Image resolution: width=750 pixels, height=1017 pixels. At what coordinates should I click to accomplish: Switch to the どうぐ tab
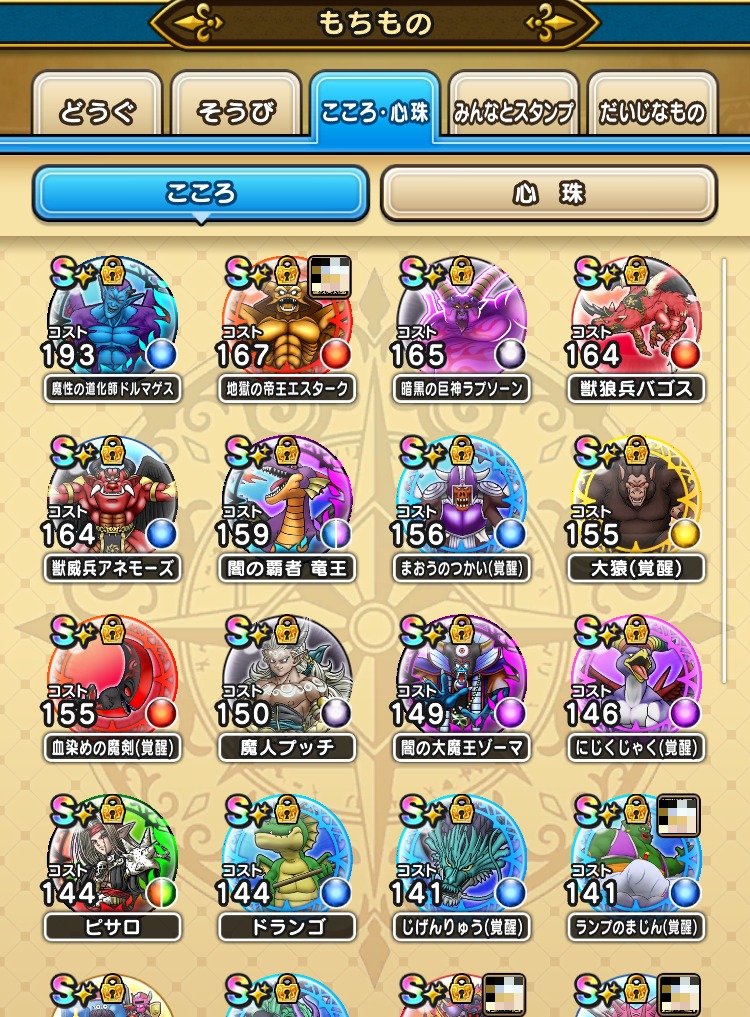coord(97,110)
